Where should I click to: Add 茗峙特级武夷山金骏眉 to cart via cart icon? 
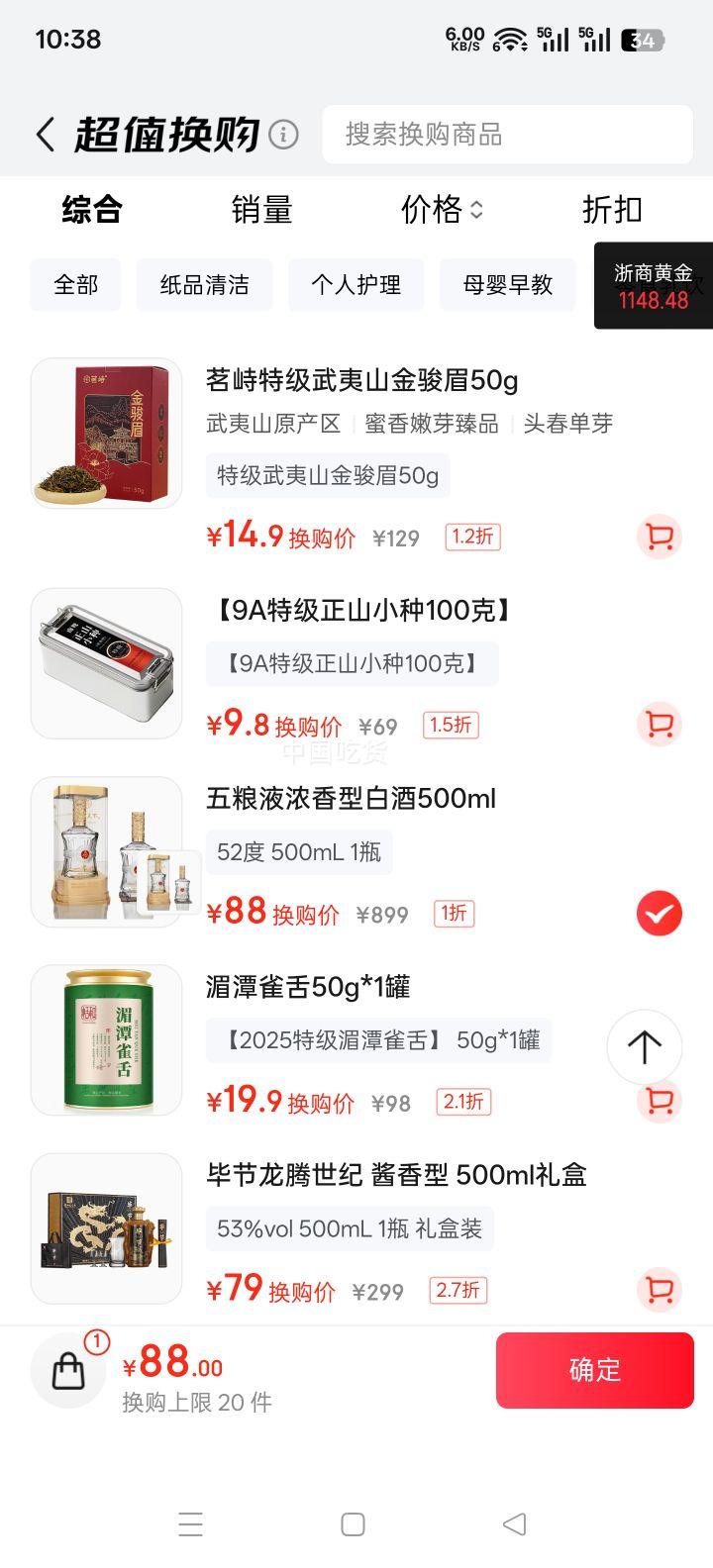click(x=659, y=536)
